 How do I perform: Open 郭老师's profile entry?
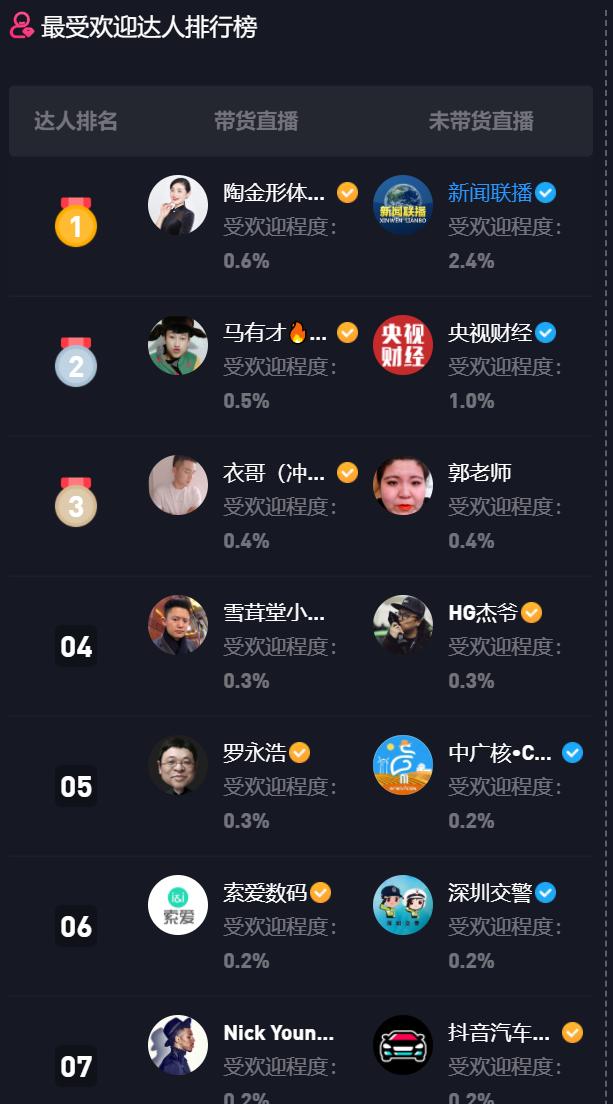479,472
